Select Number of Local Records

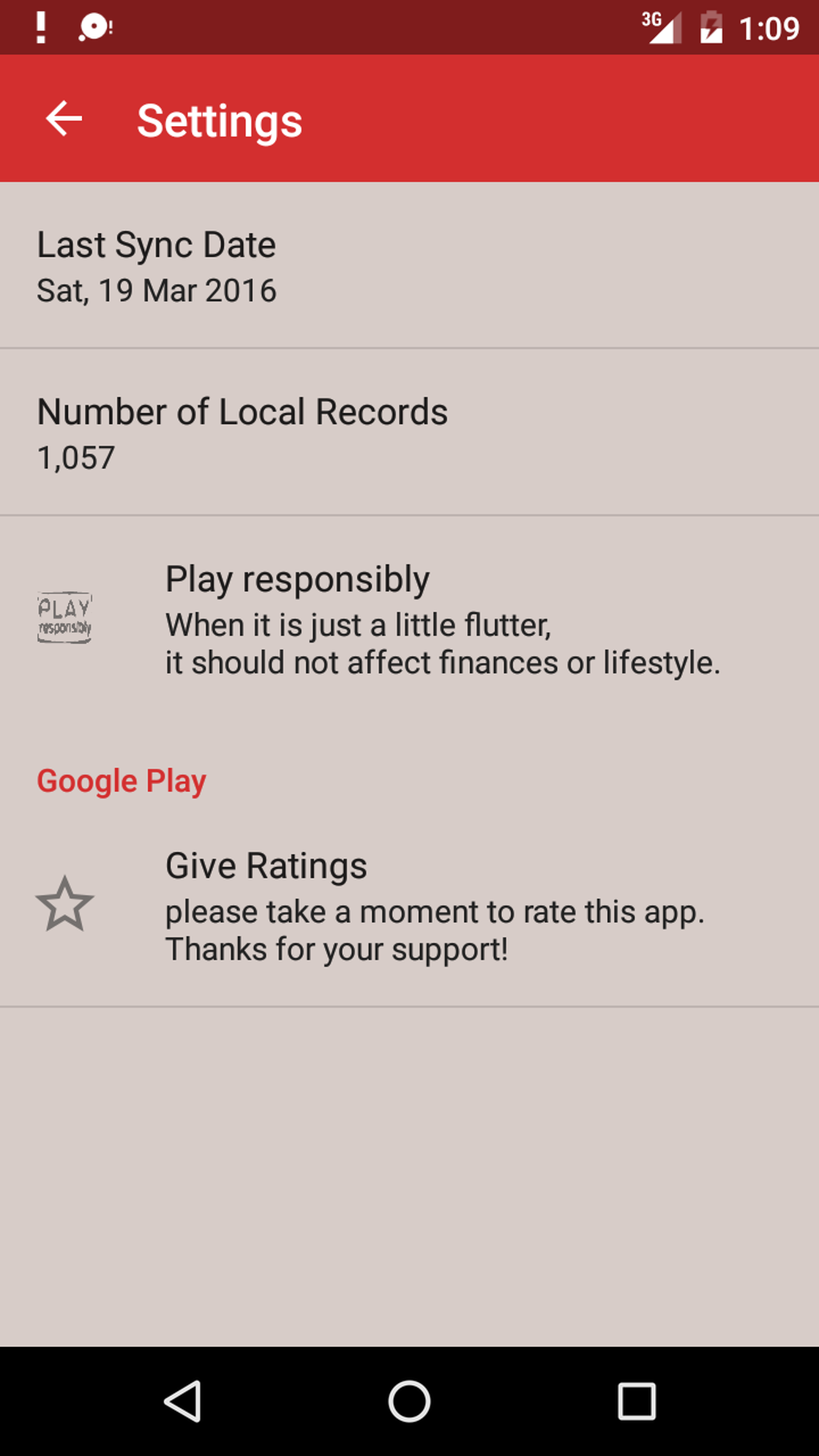click(x=409, y=433)
